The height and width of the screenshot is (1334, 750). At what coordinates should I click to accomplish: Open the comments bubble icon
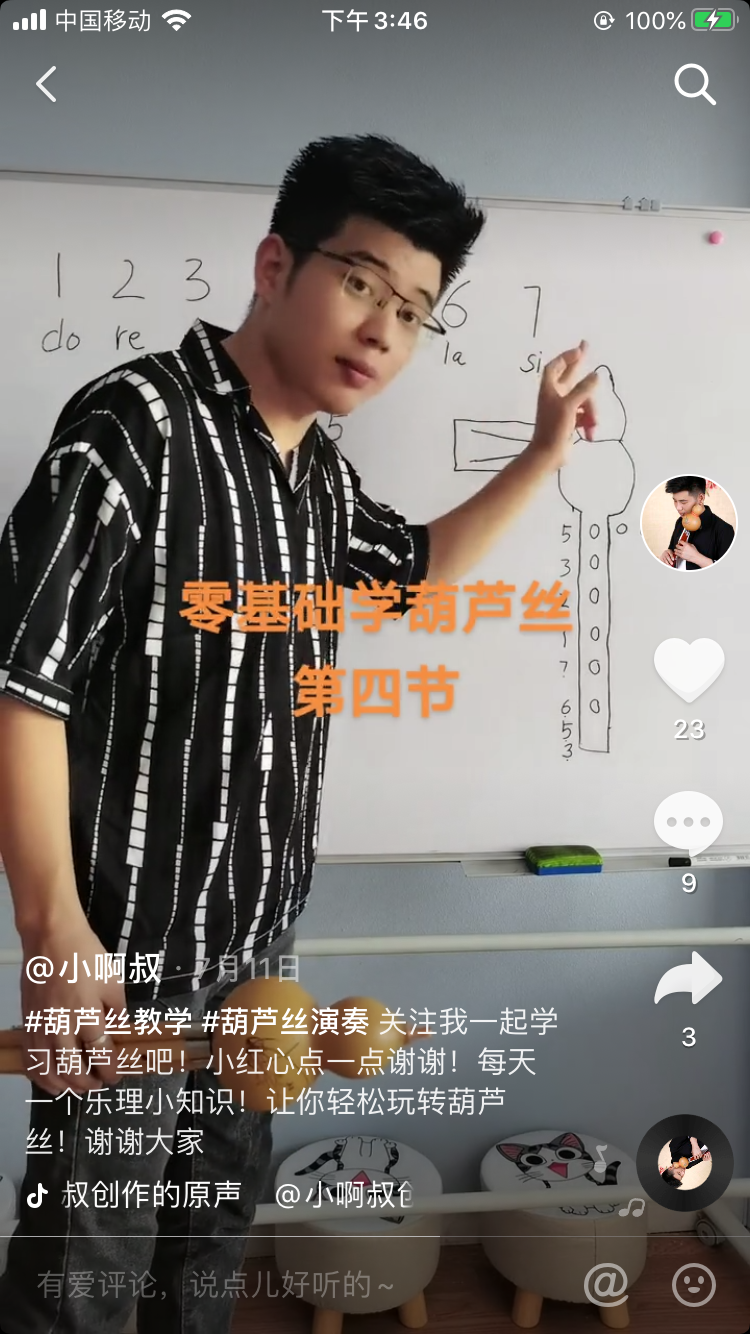point(688,823)
